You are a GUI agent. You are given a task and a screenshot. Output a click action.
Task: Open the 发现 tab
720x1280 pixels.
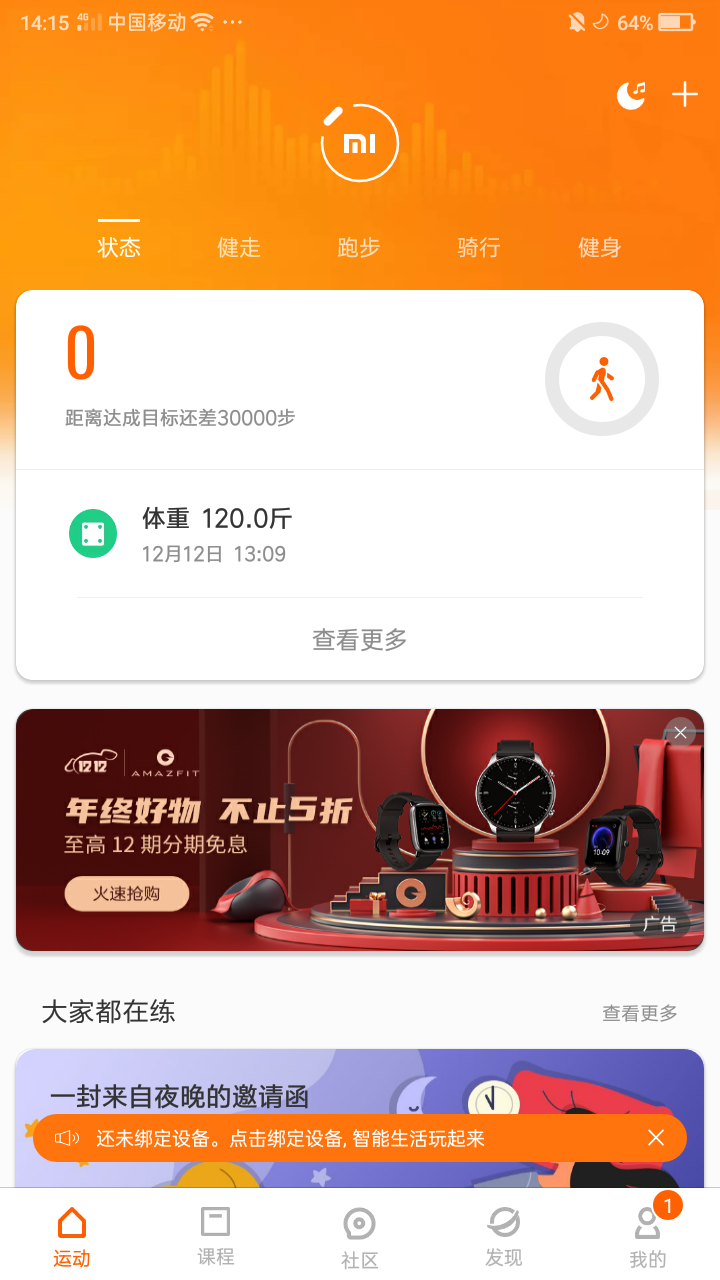pos(504,1236)
